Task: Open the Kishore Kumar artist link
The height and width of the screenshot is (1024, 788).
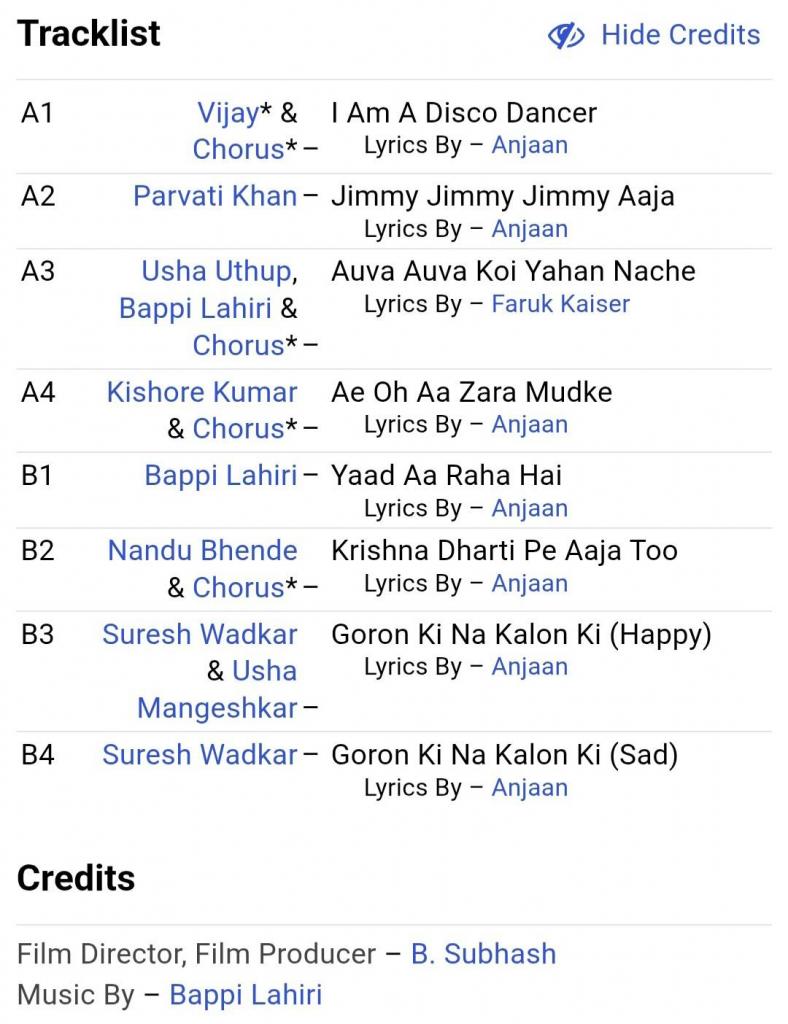Action: click(x=202, y=391)
